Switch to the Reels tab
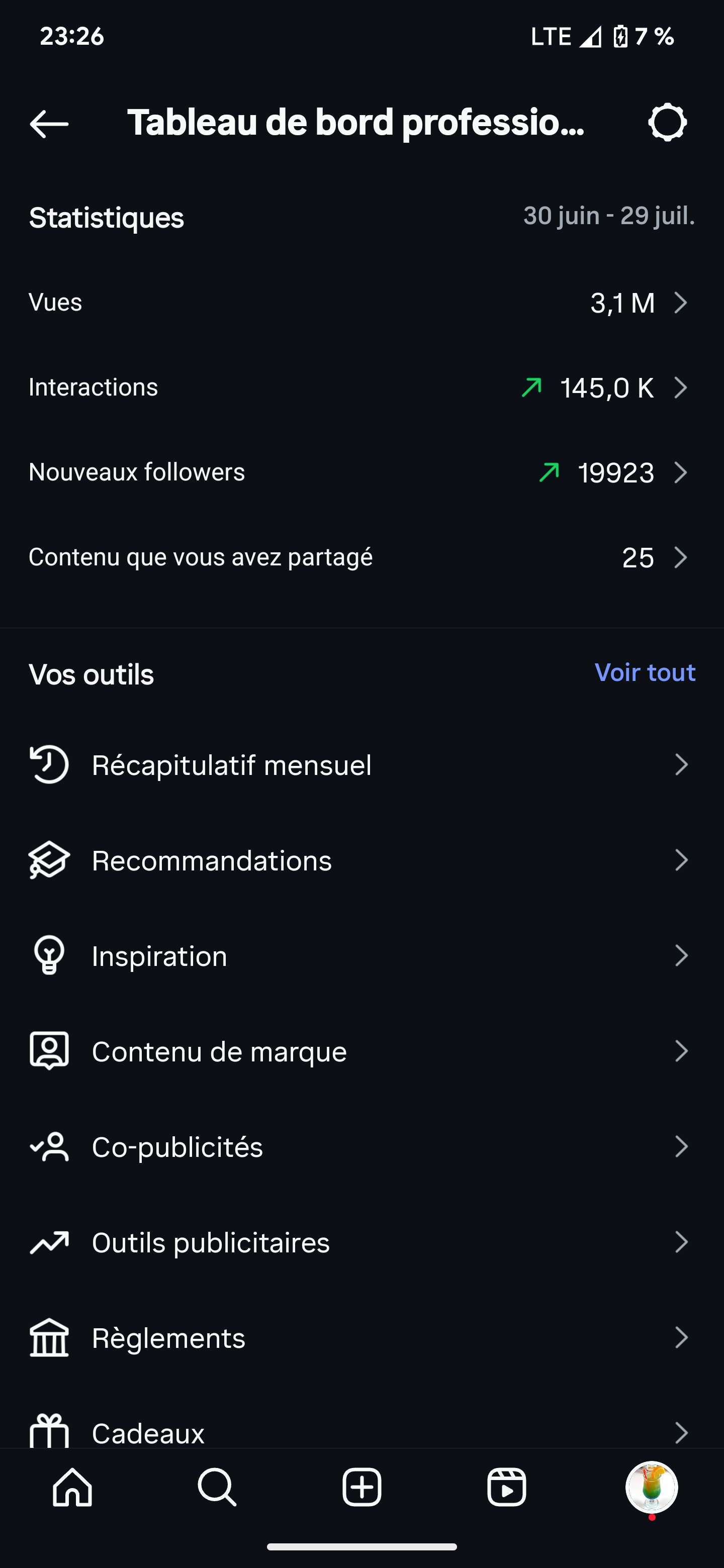724x1568 pixels. pos(507,1487)
